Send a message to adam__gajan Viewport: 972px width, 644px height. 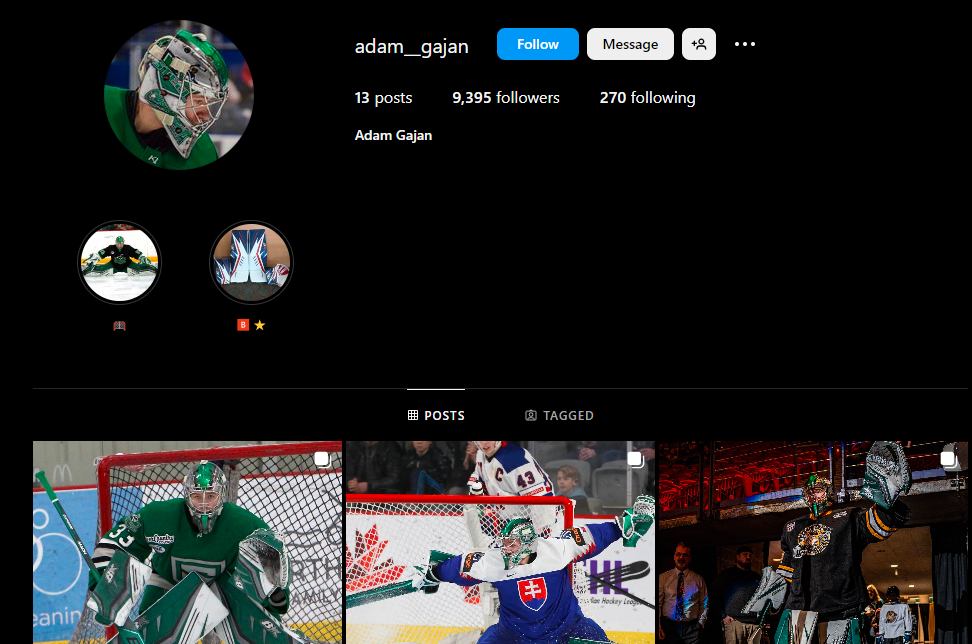tap(630, 44)
